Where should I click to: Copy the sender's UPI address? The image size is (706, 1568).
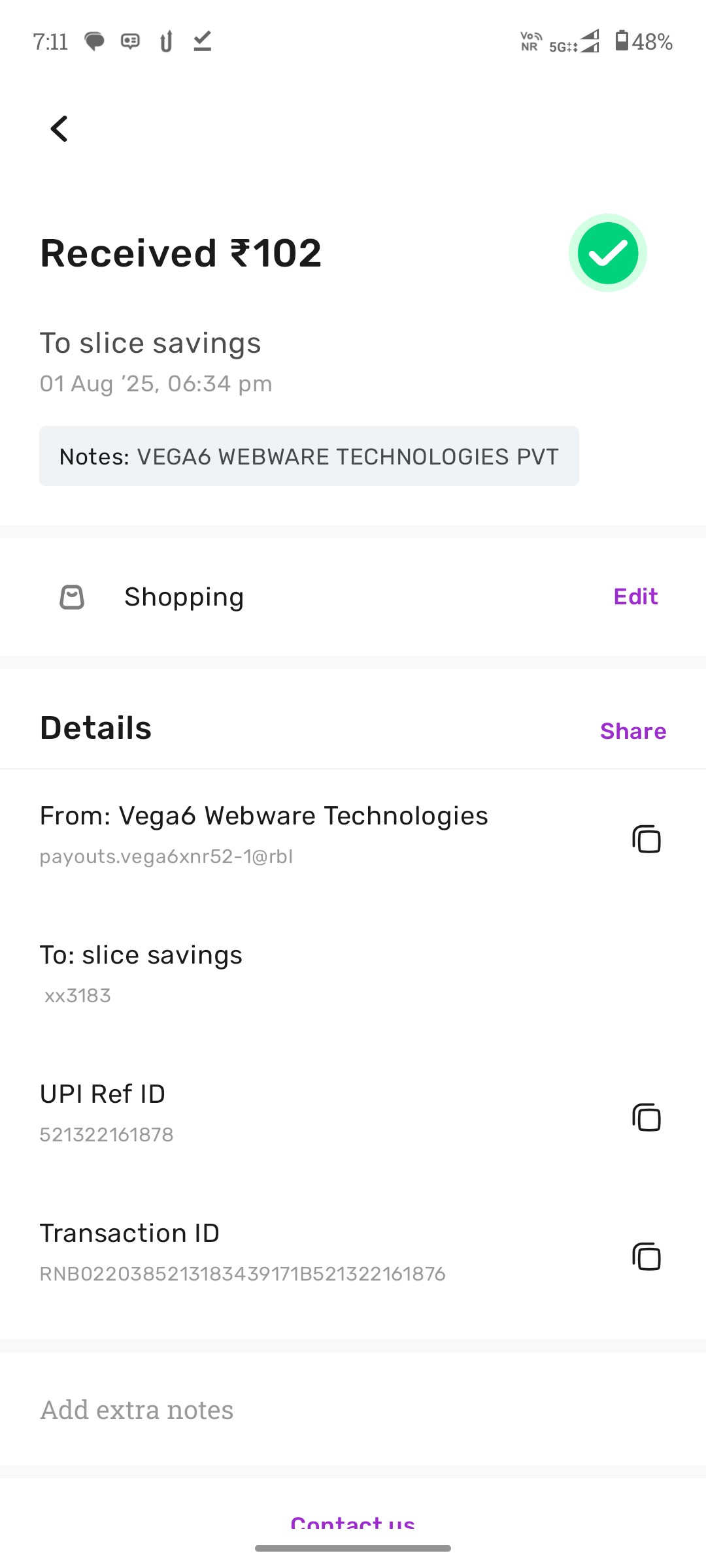pos(647,839)
